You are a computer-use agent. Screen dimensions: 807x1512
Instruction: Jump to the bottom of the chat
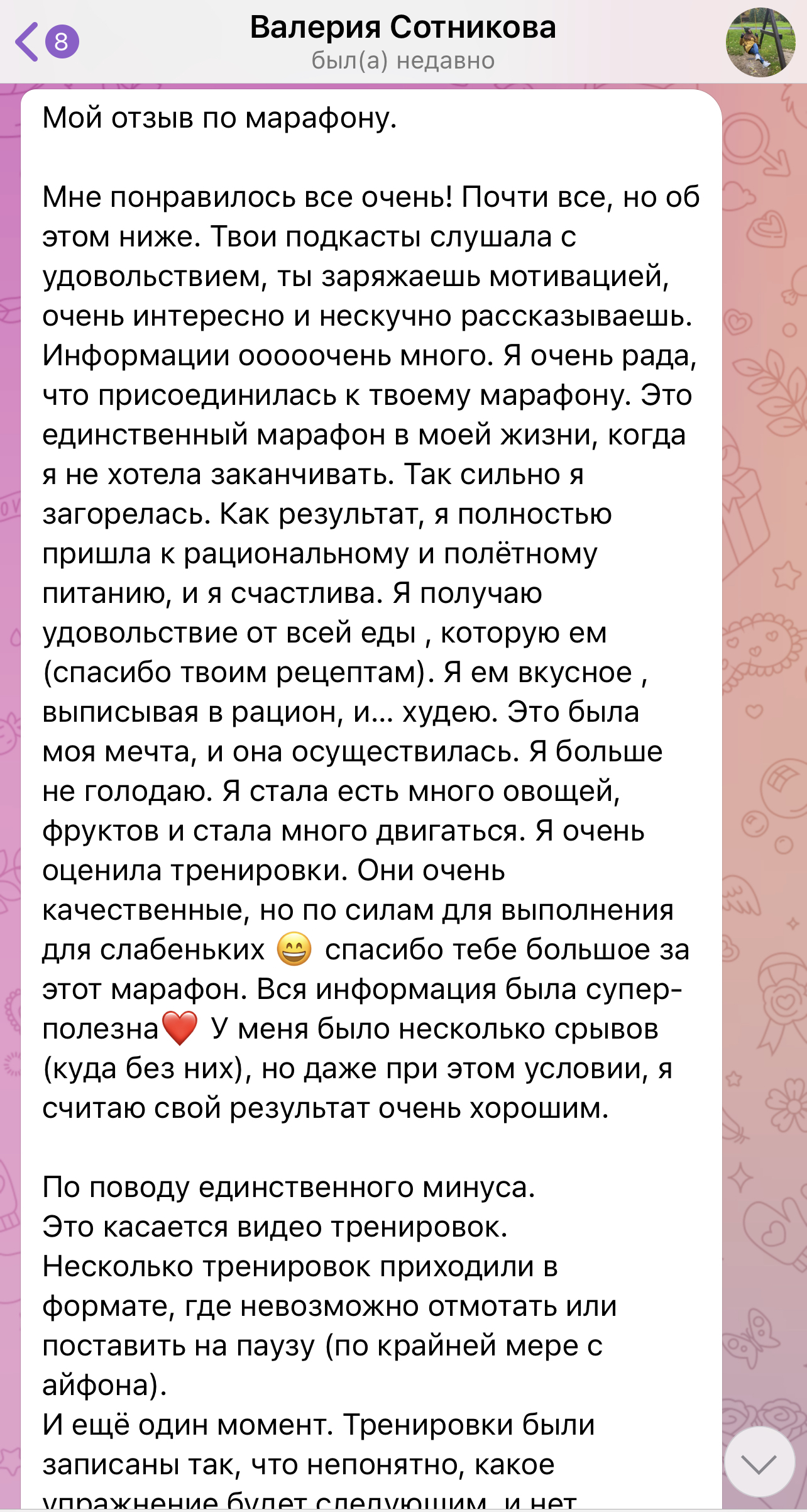(x=759, y=1464)
